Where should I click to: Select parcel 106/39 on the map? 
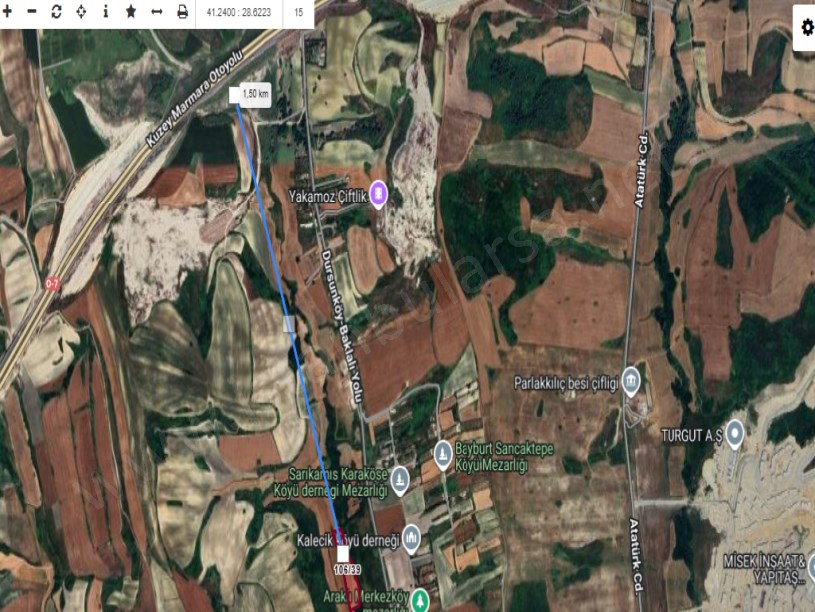[x=343, y=570]
